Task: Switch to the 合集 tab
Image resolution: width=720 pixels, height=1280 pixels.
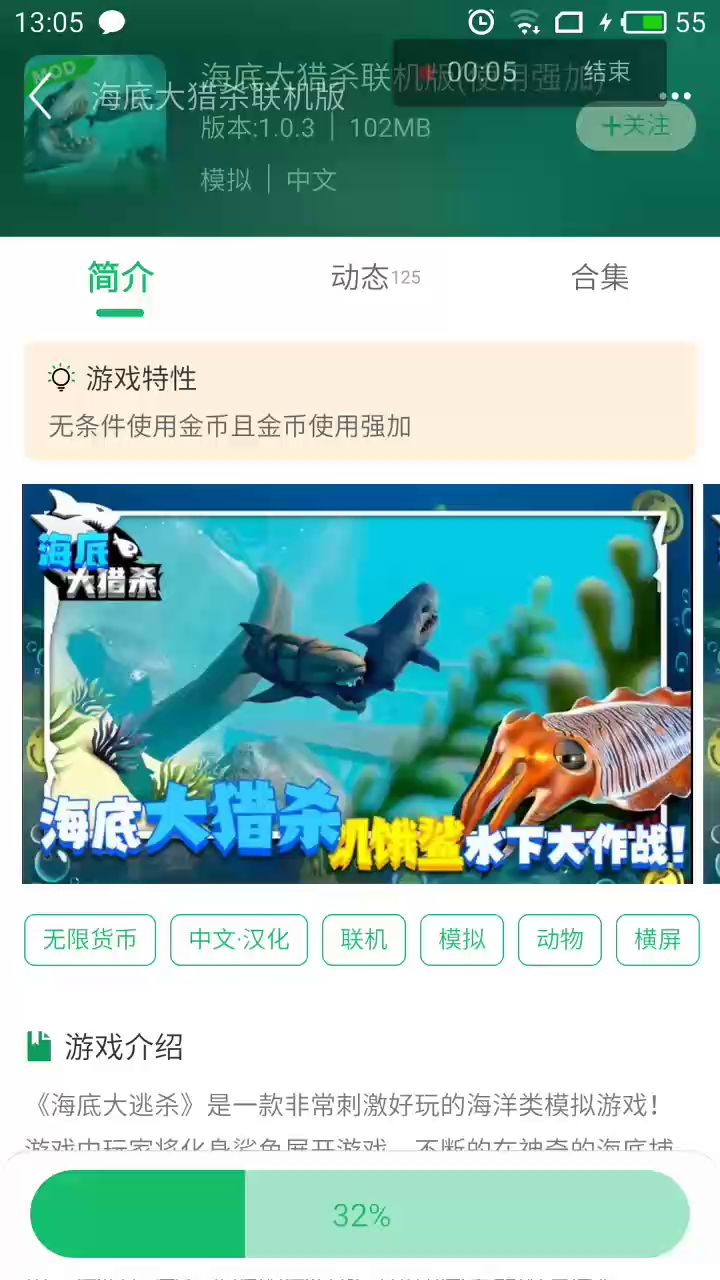Action: [600, 277]
